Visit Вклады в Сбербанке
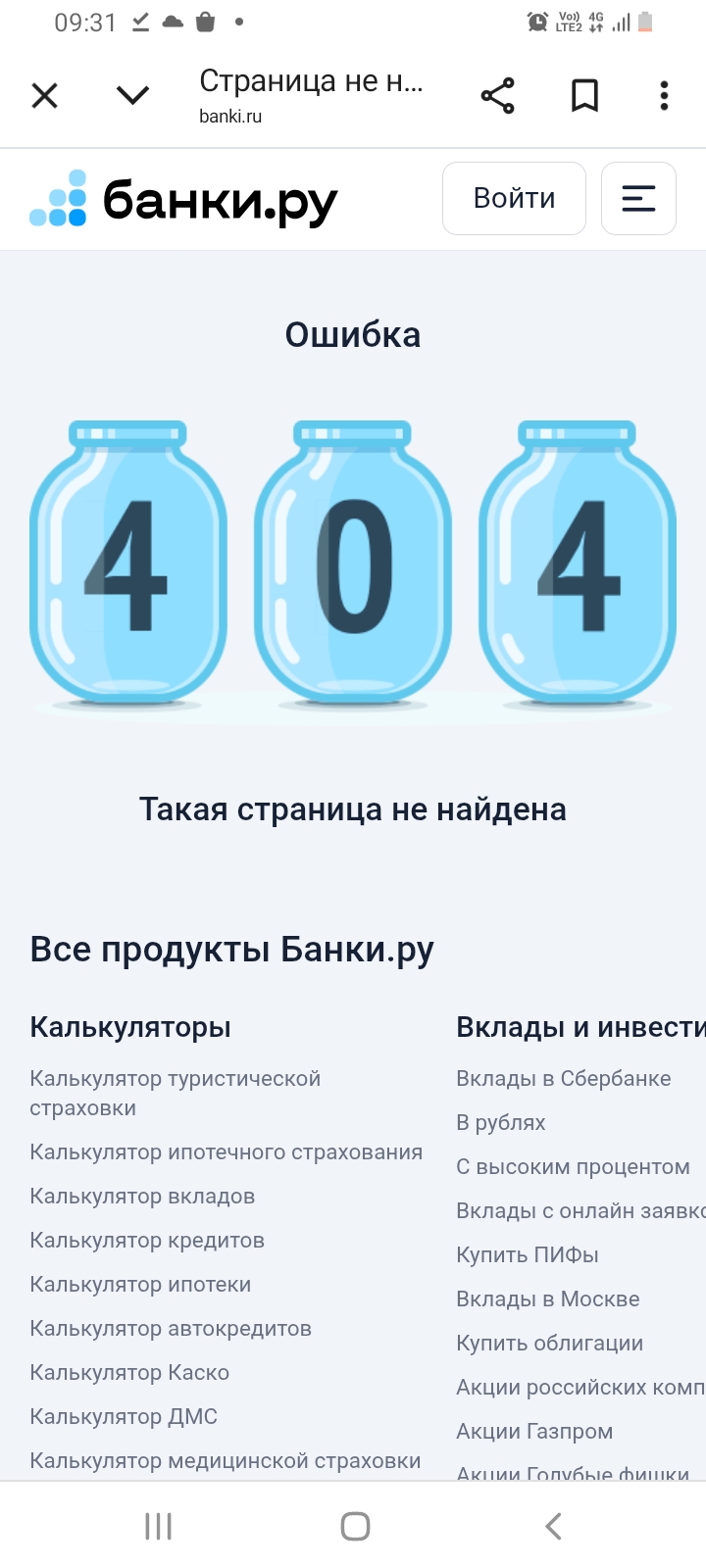The width and height of the screenshot is (706, 1568). (564, 1079)
